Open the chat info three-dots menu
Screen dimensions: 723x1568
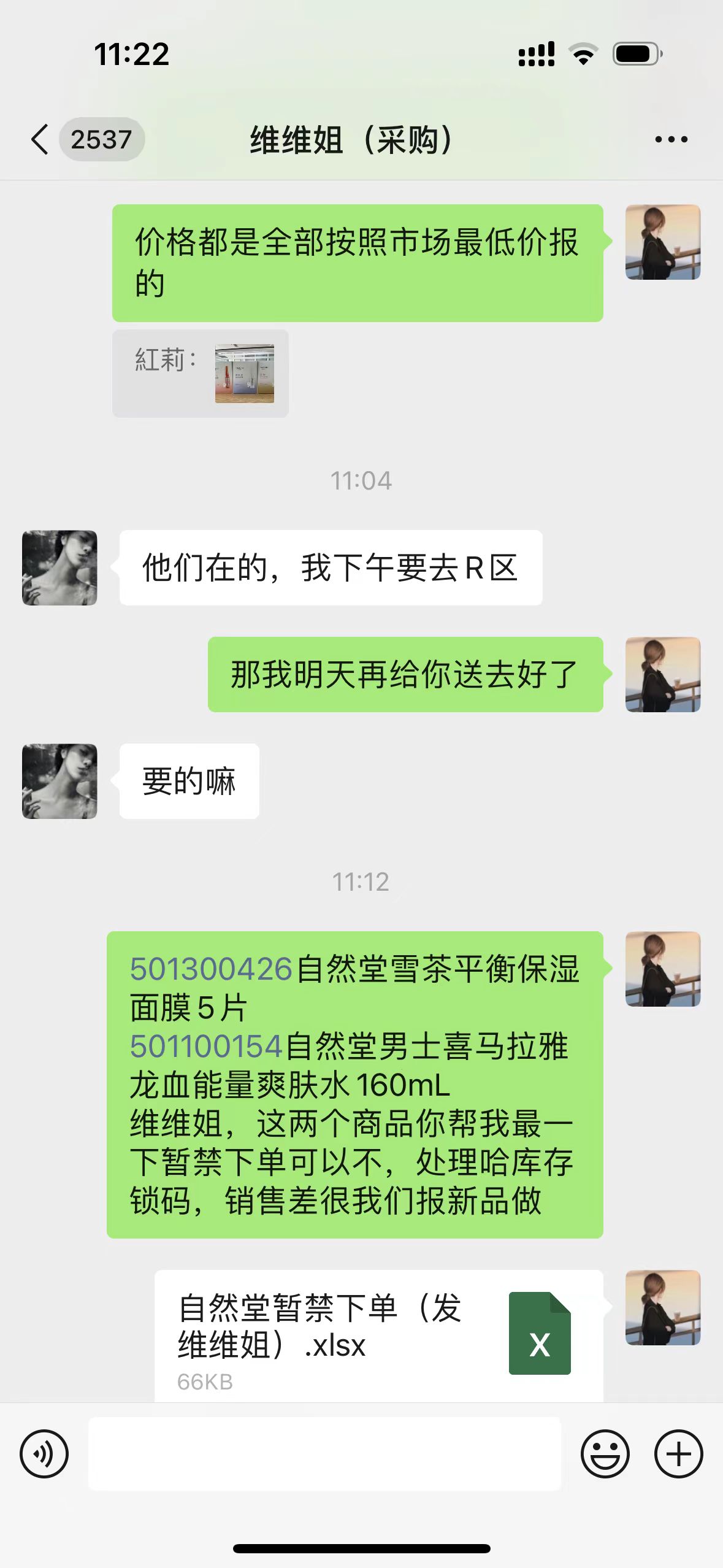(x=671, y=140)
